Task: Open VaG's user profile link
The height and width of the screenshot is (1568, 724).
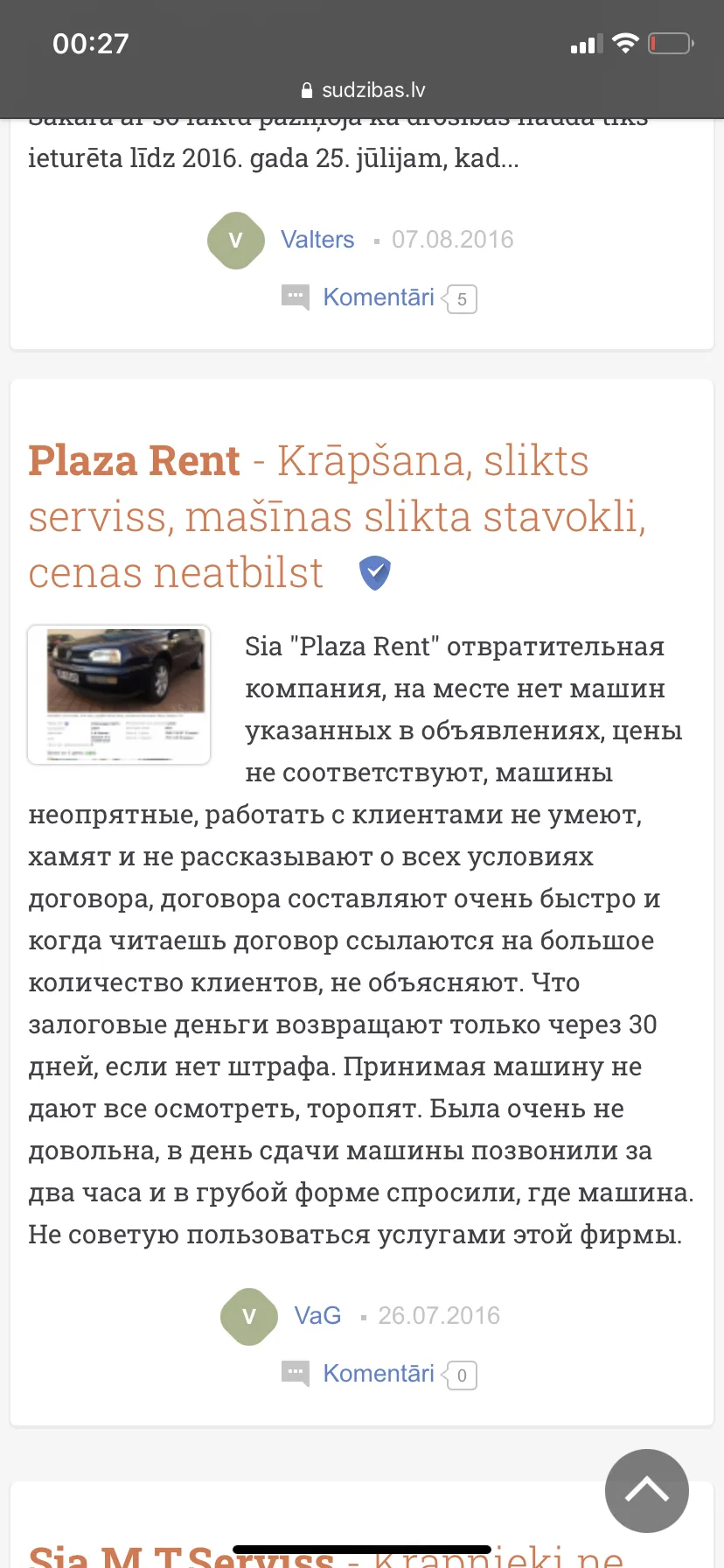Action: click(317, 1316)
